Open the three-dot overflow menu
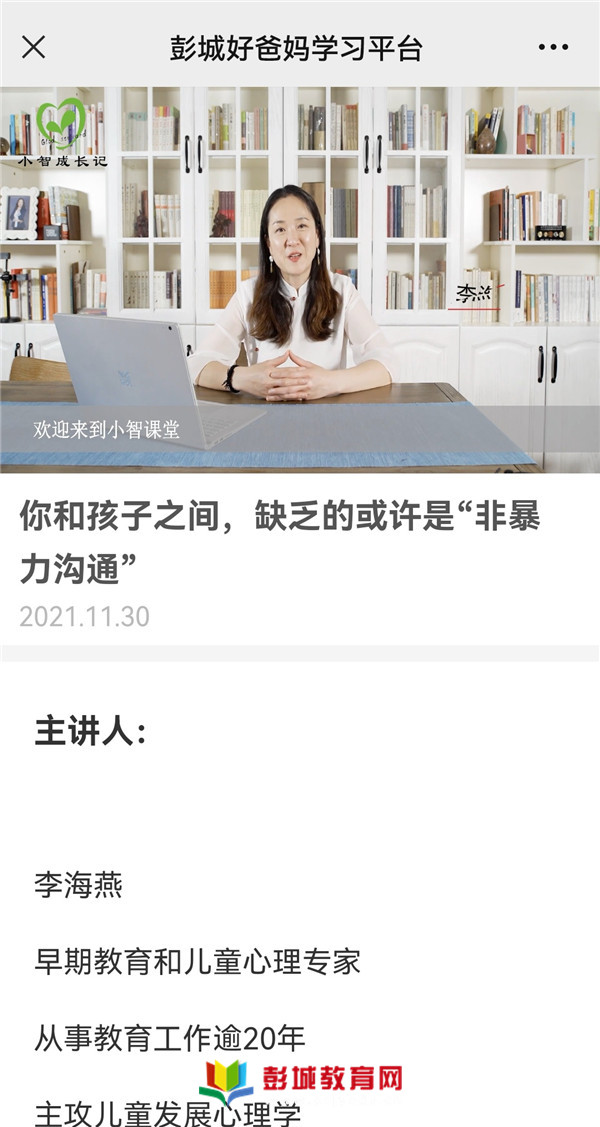The height and width of the screenshot is (1127, 600). point(553,47)
